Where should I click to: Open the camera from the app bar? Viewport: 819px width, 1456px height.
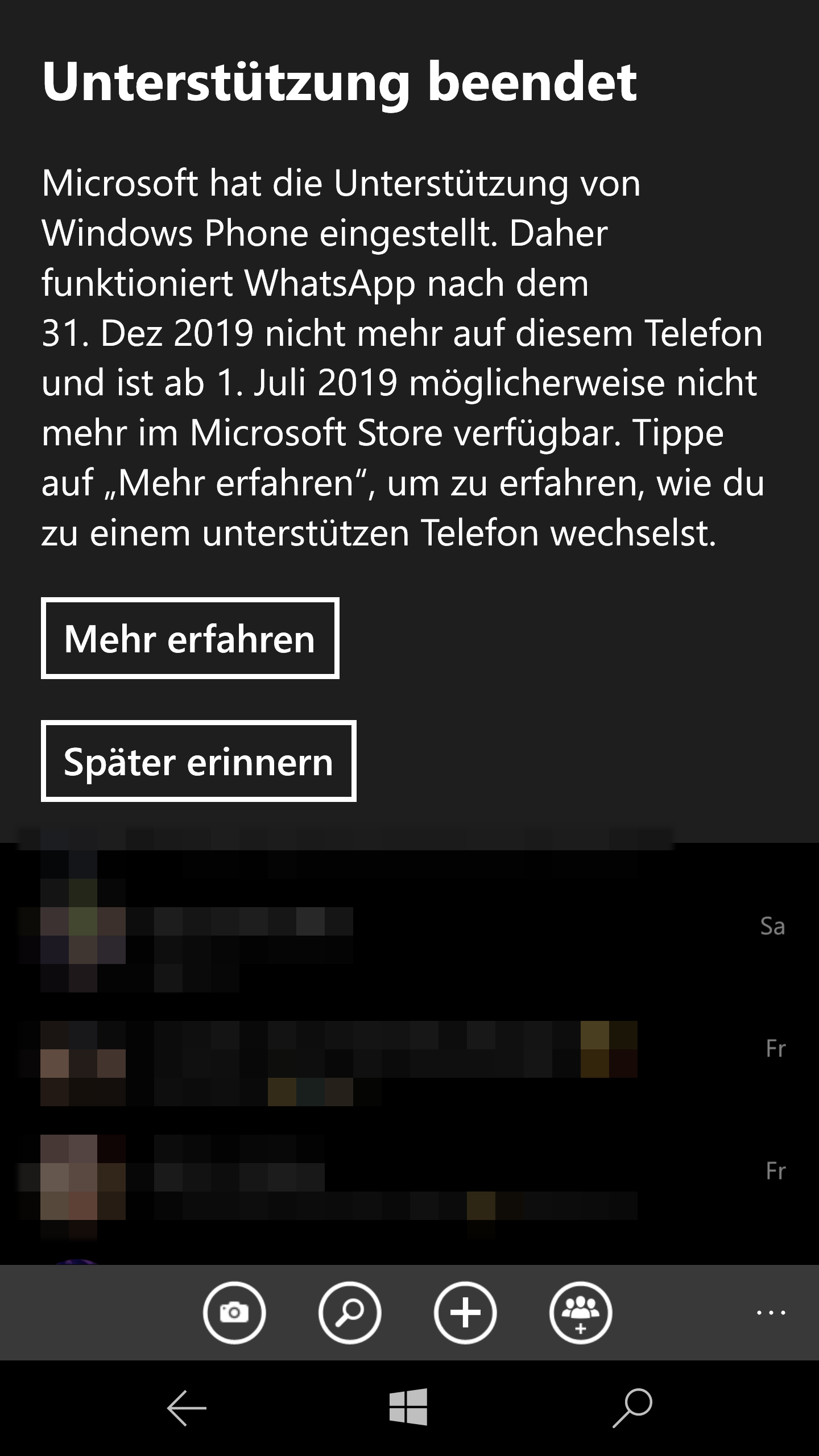[234, 1313]
